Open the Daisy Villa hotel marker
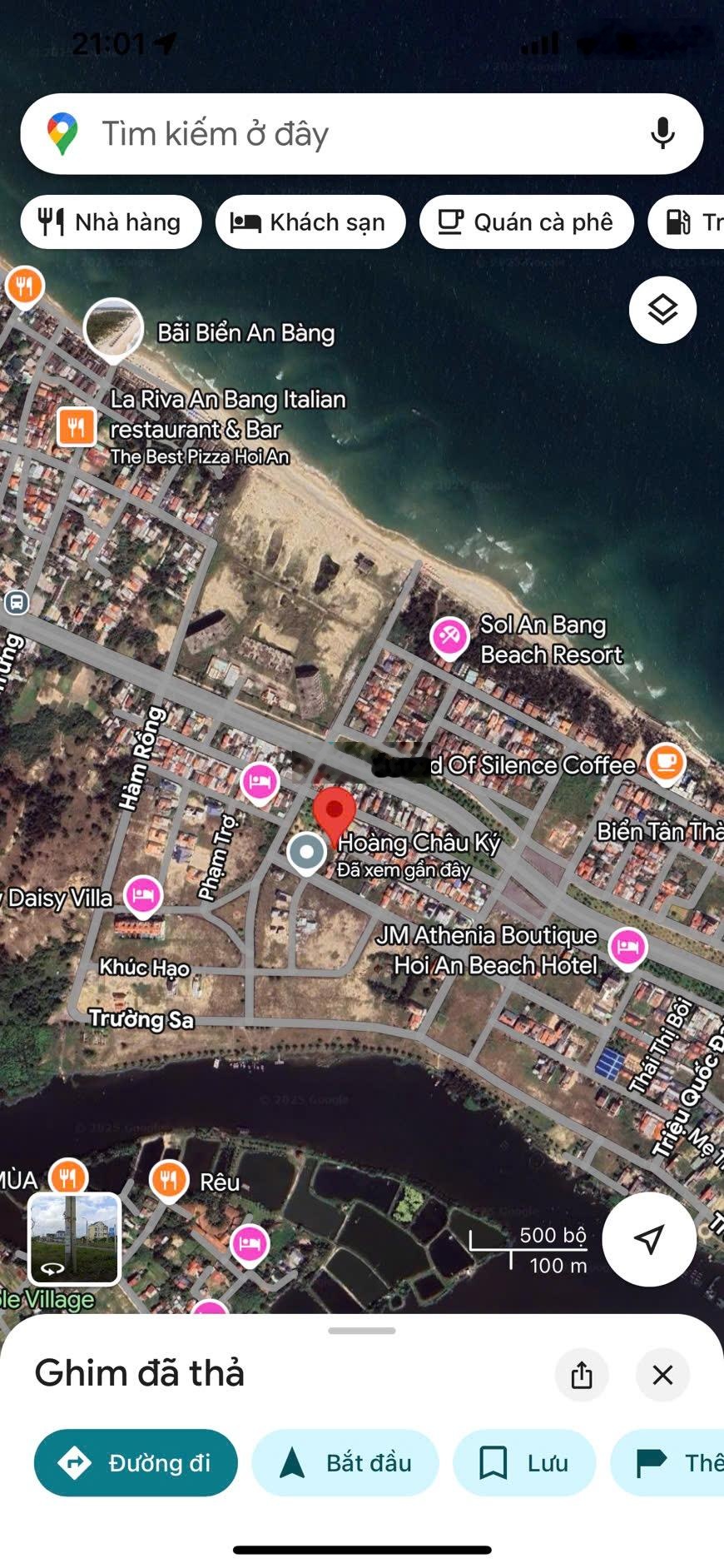The width and height of the screenshot is (724, 1568). click(143, 895)
